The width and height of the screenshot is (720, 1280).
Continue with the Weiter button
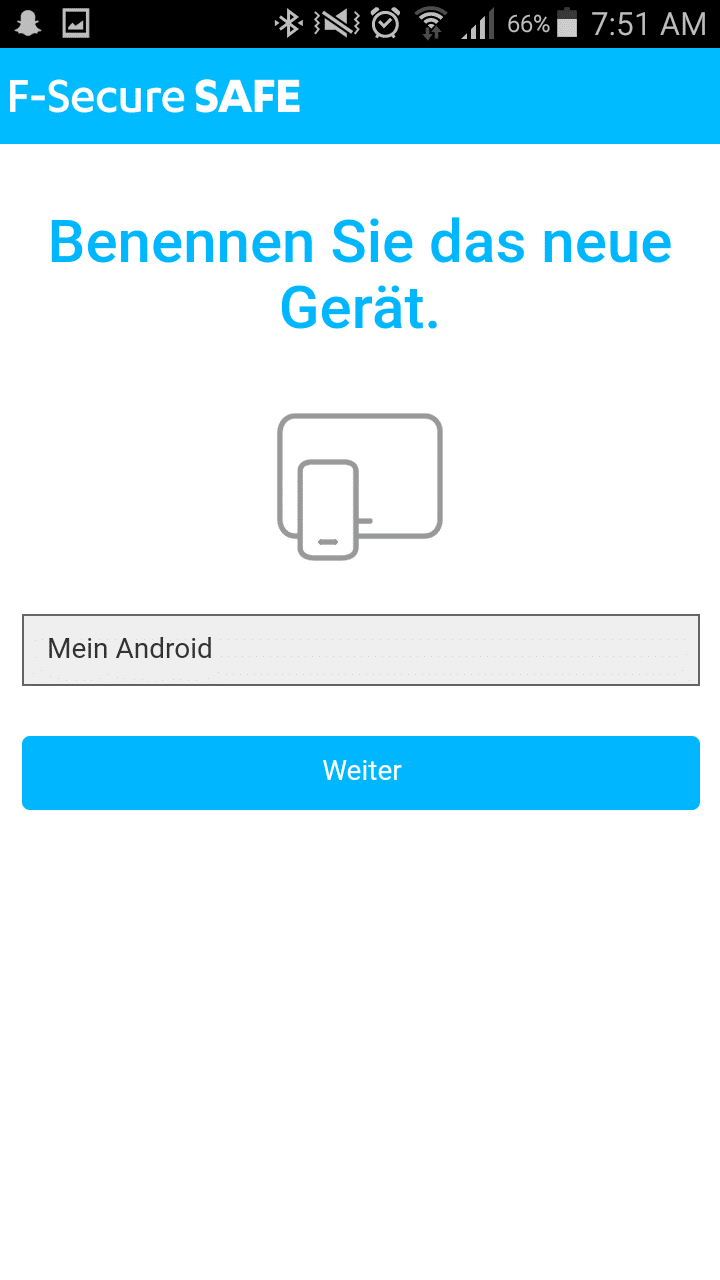tap(360, 772)
